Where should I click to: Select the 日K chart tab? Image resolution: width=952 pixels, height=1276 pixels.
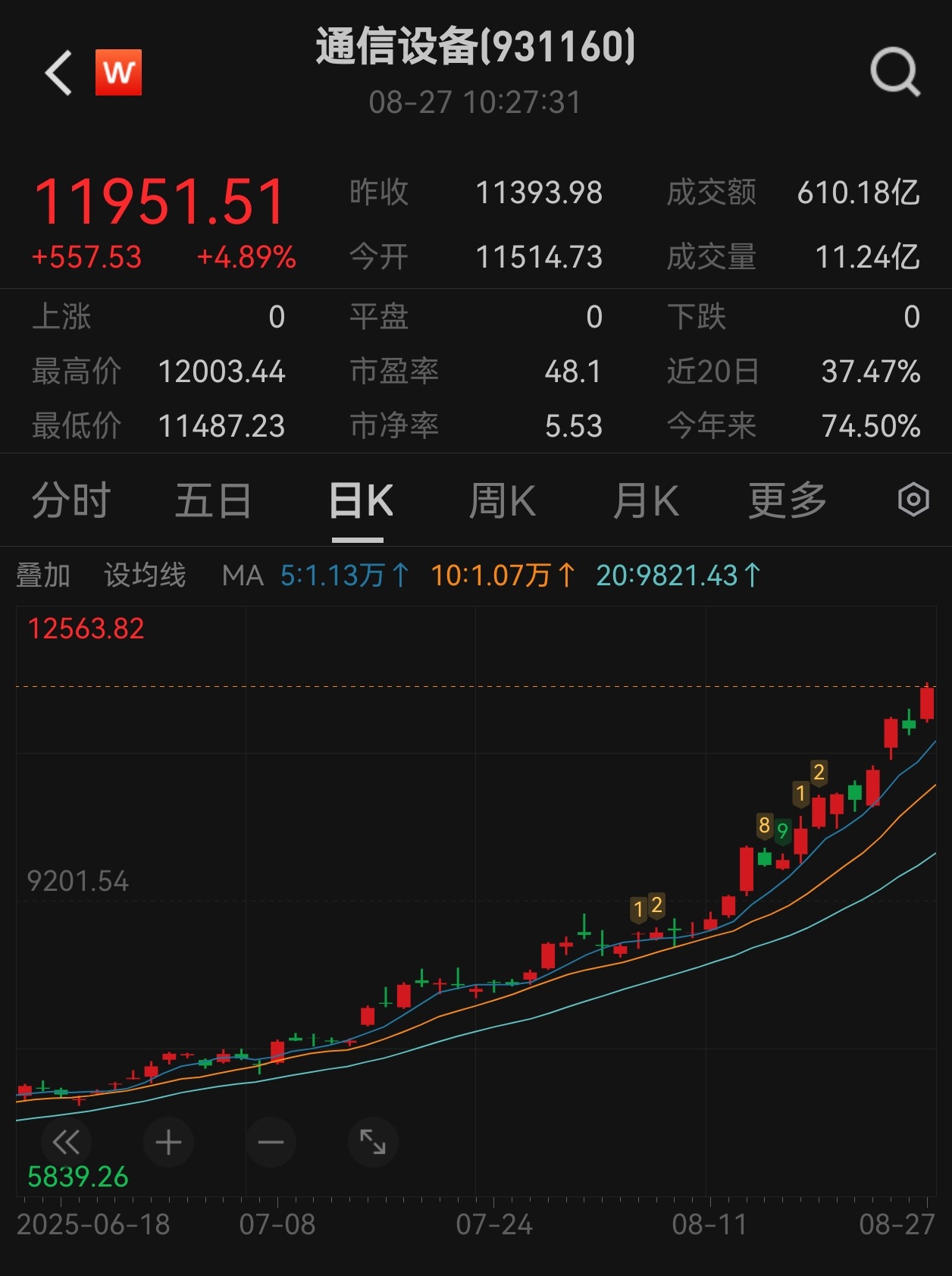360,501
